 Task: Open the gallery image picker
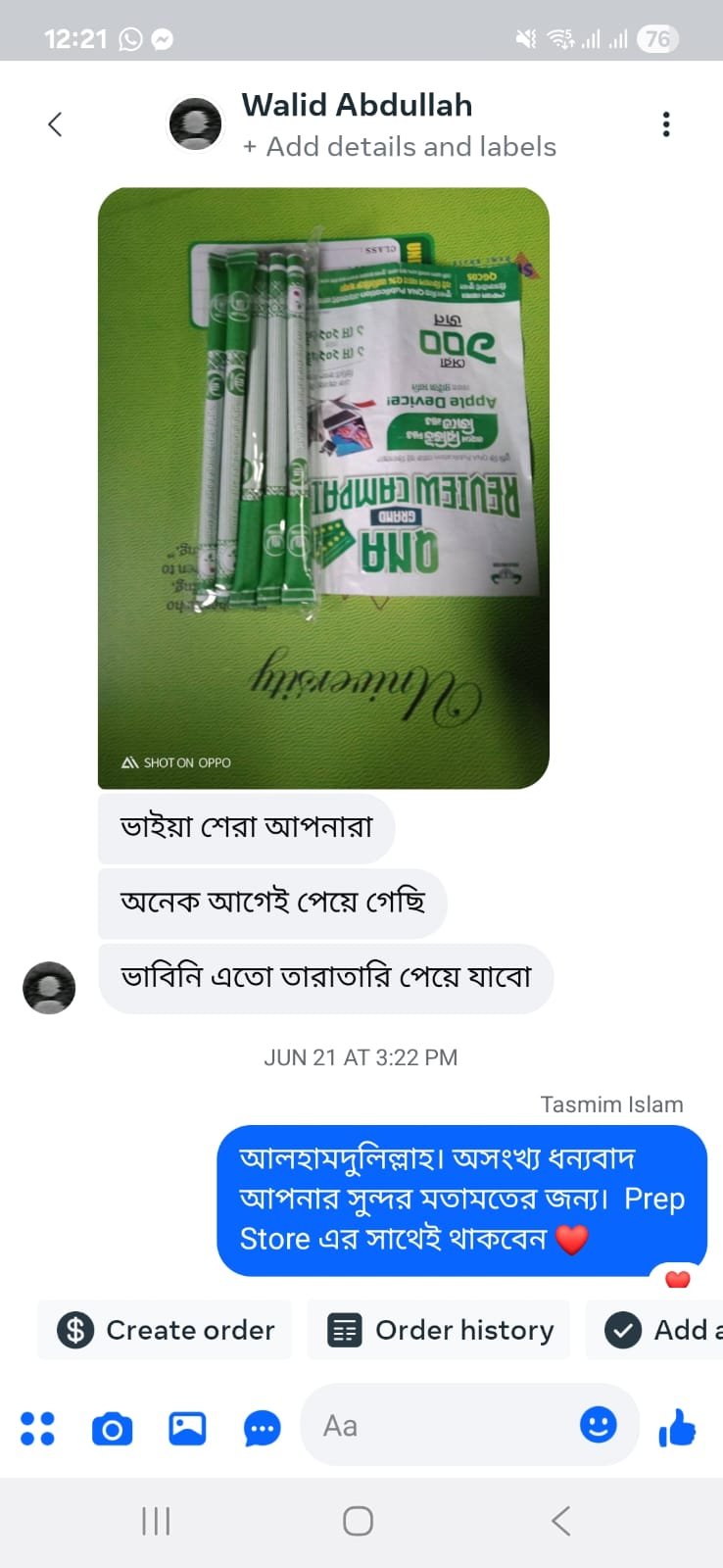click(x=187, y=1428)
